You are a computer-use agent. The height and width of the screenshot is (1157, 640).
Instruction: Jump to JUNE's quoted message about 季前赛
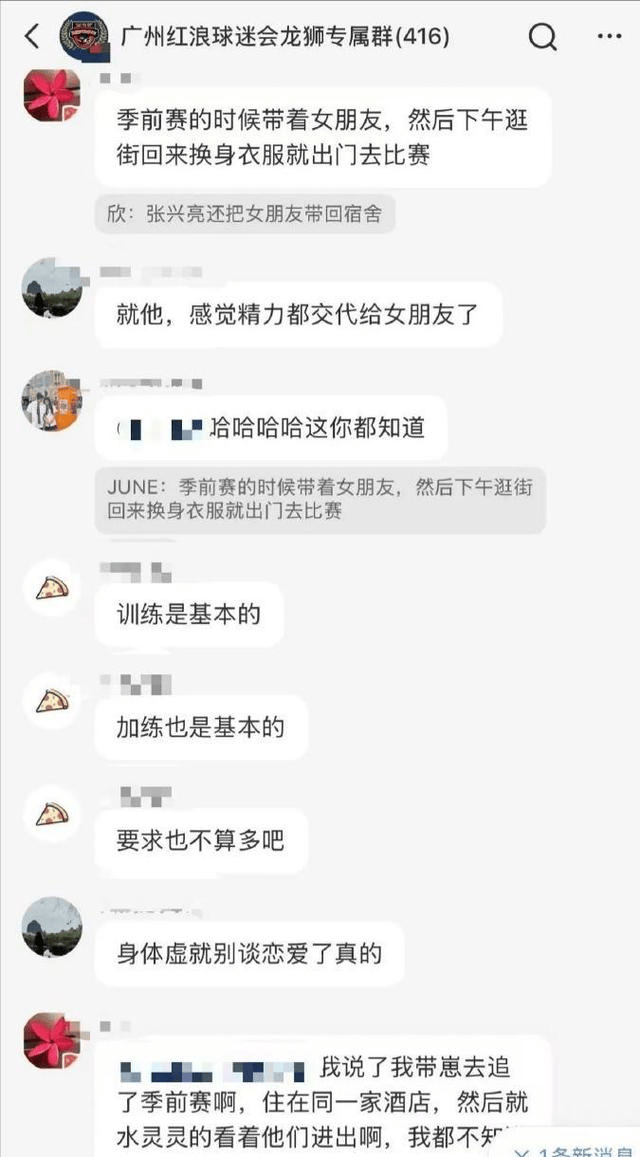coord(320,500)
